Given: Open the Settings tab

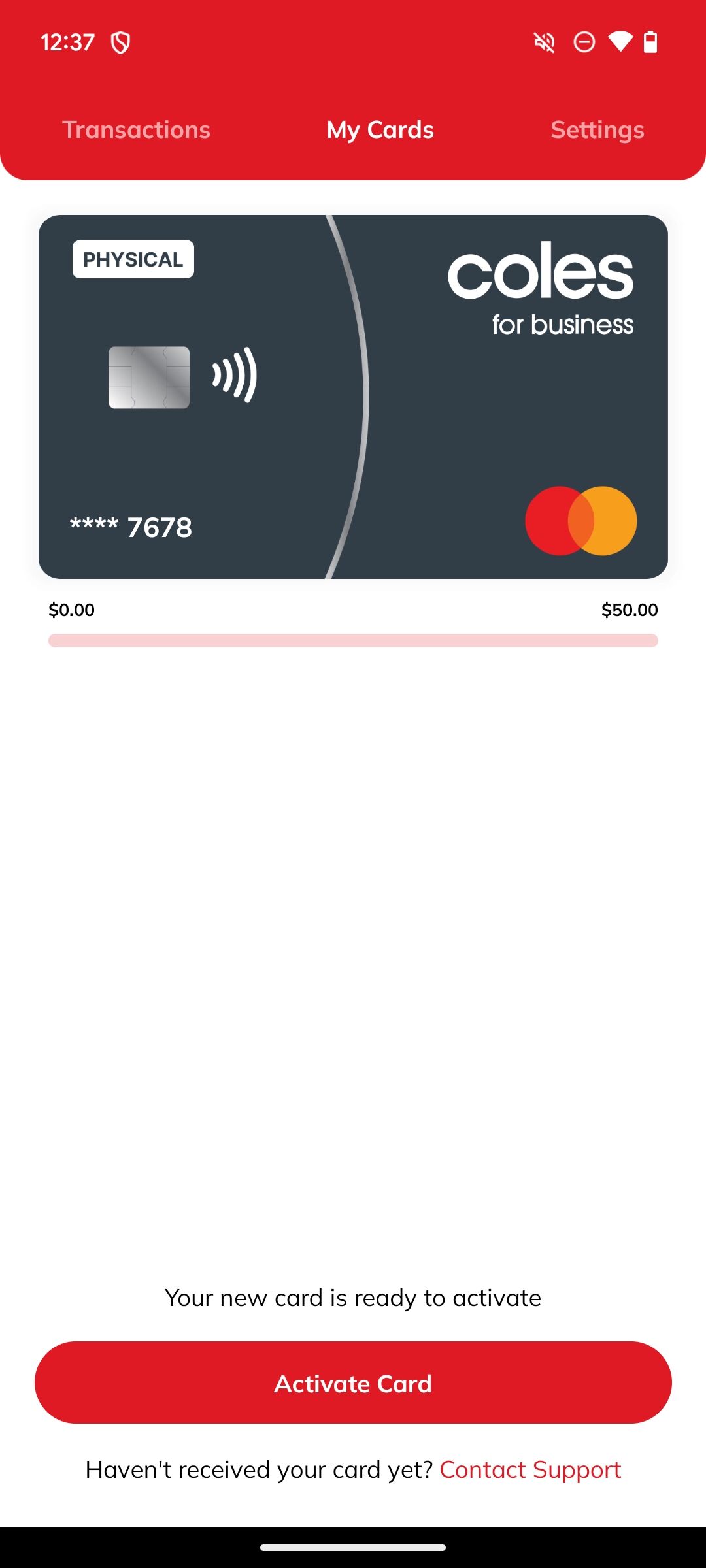Looking at the screenshot, I should (597, 129).
